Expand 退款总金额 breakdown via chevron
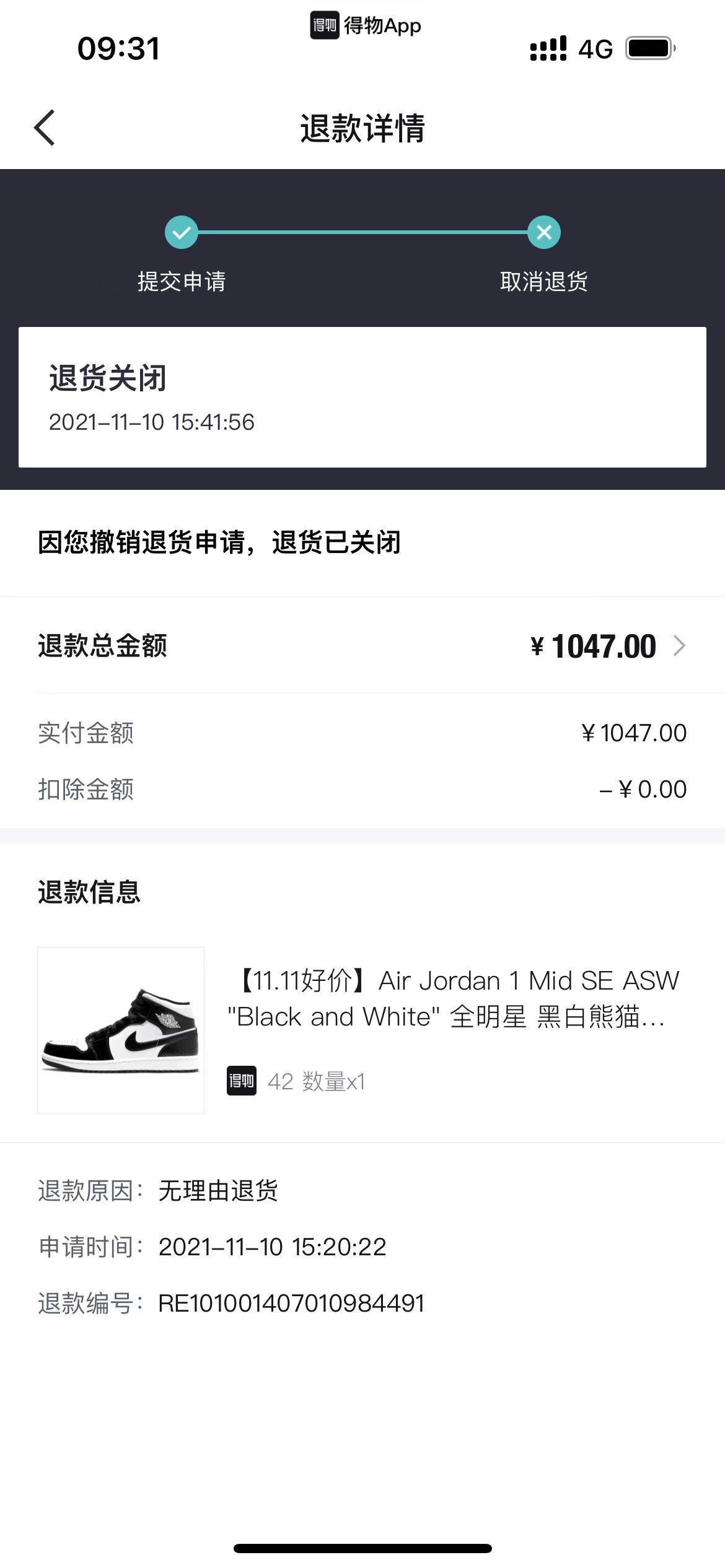 coord(681,646)
